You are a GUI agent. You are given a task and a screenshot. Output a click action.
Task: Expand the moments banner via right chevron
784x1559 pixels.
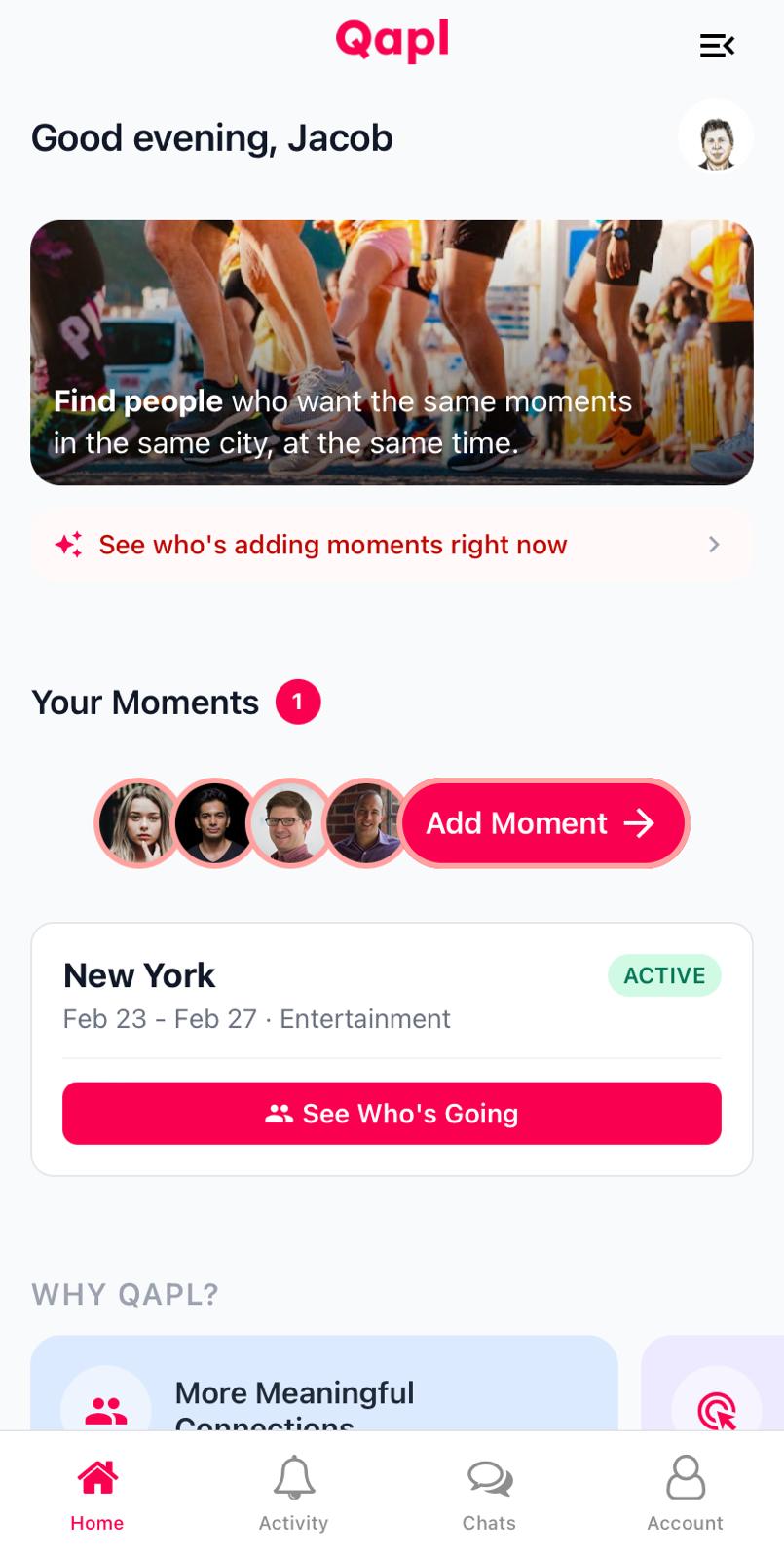714,544
